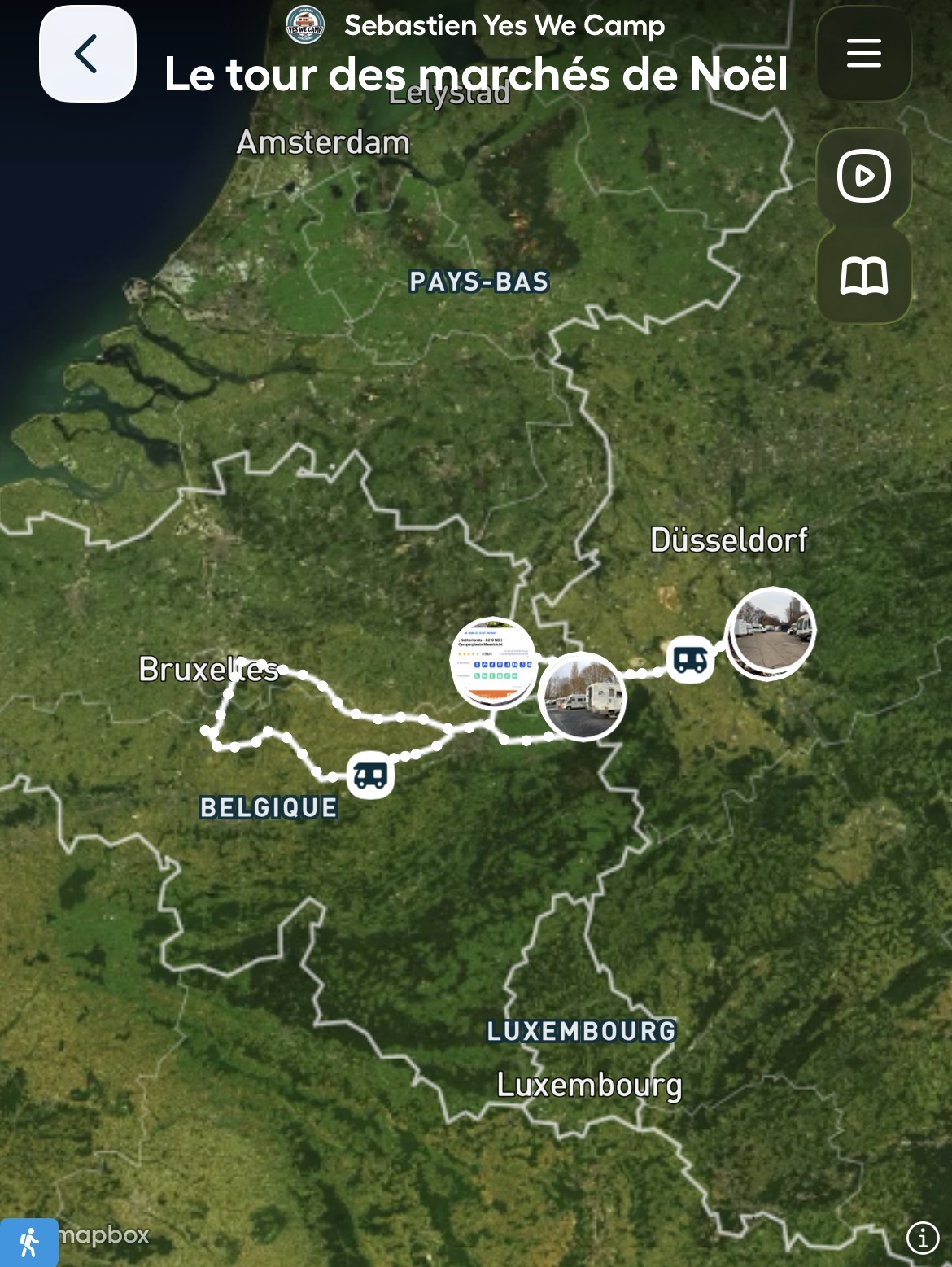
Task: Play the trip animation
Action: (x=863, y=176)
